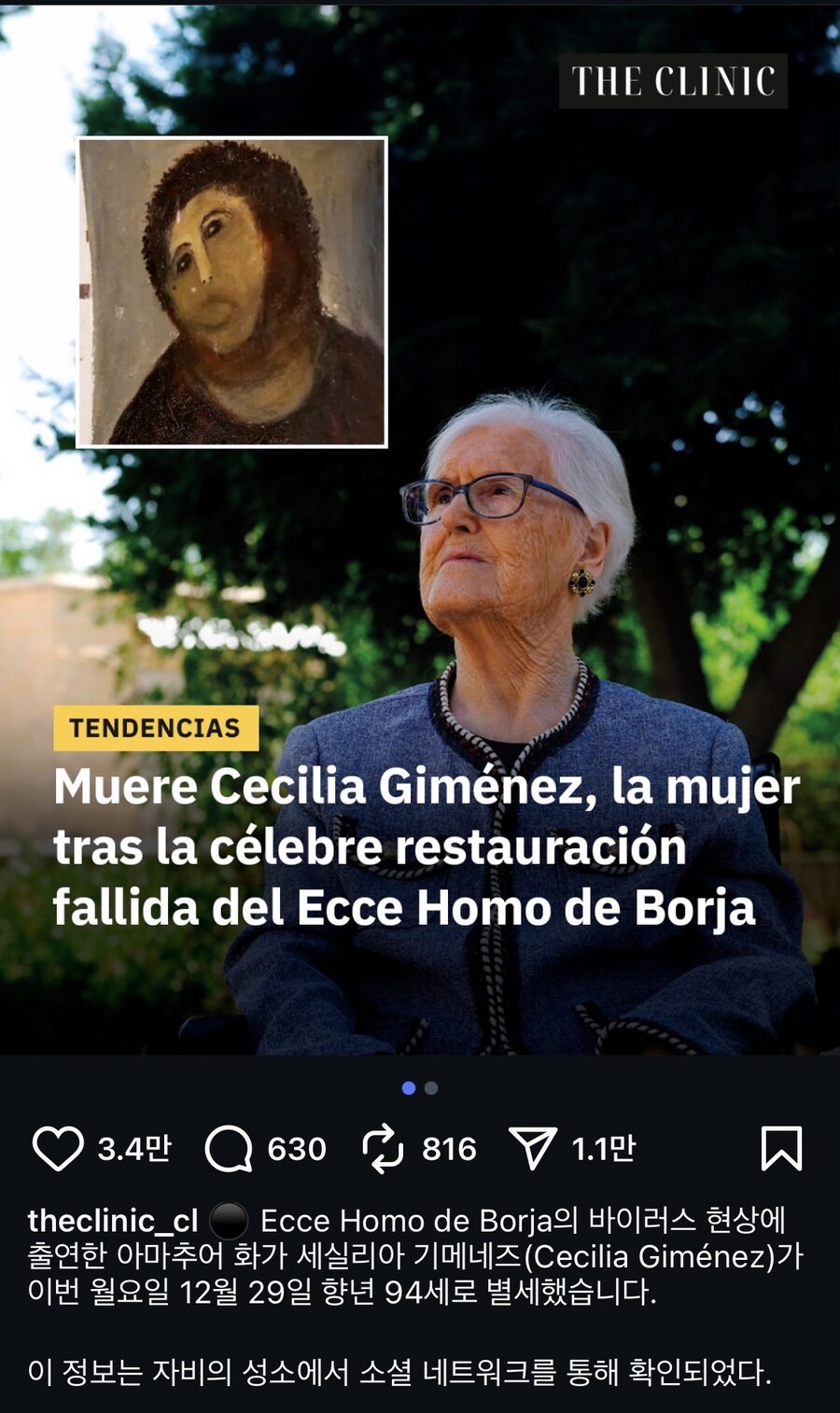840x1413 pixels.
Task: Repost the Cecilia Giménez post
Action: [383, 1148]
